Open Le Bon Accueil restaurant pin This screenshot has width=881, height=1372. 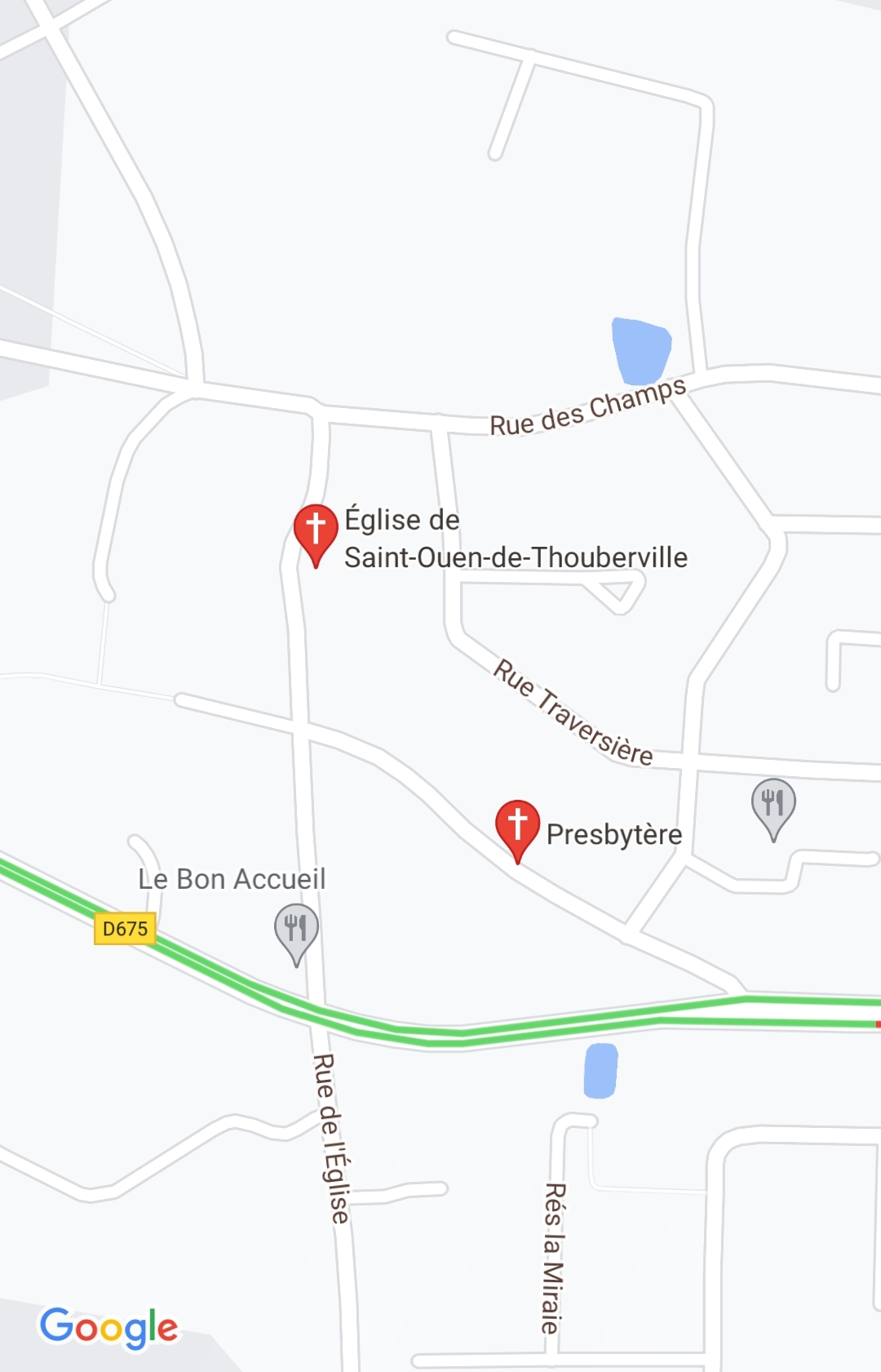(296, 929)
